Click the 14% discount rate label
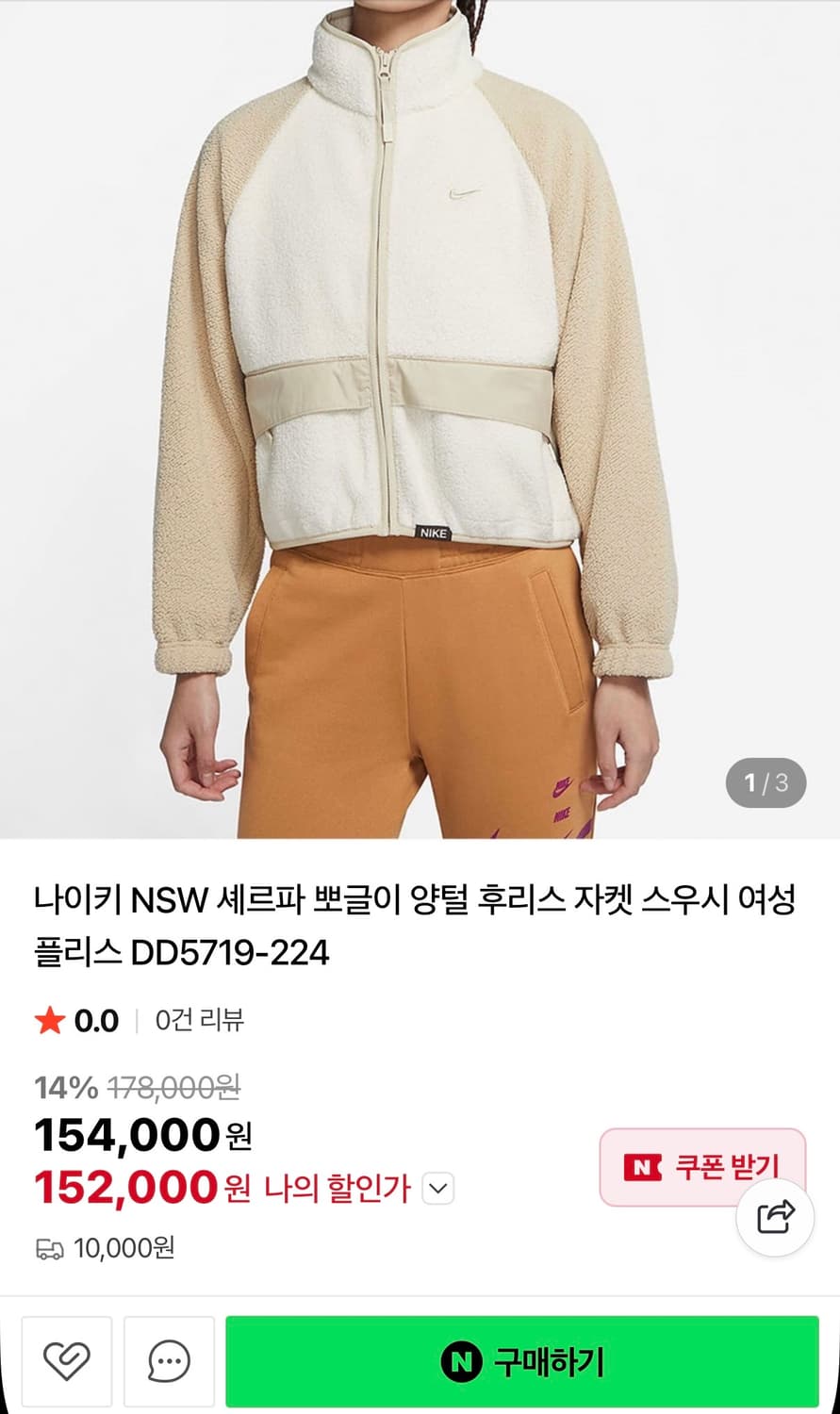 57,1089
